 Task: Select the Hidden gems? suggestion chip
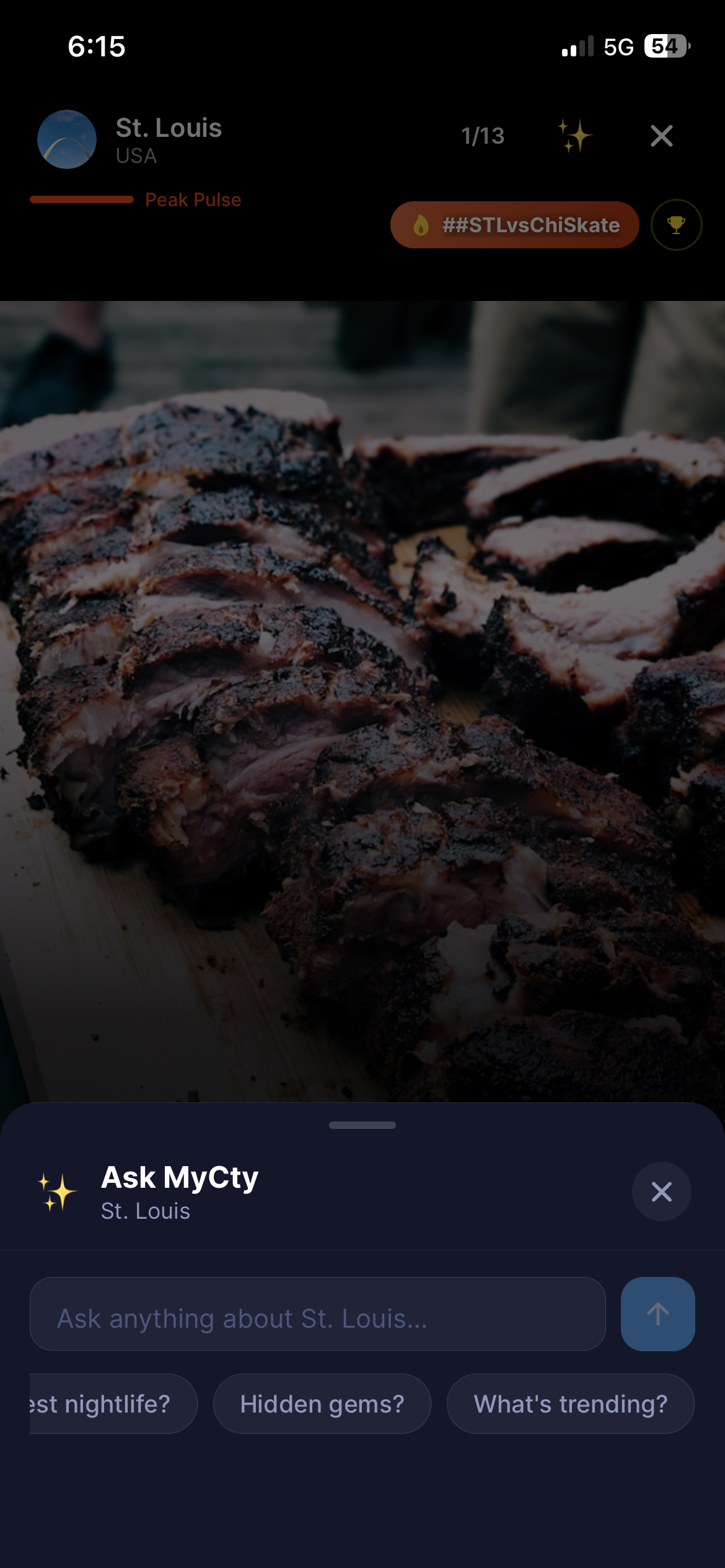pos(322,1403)
